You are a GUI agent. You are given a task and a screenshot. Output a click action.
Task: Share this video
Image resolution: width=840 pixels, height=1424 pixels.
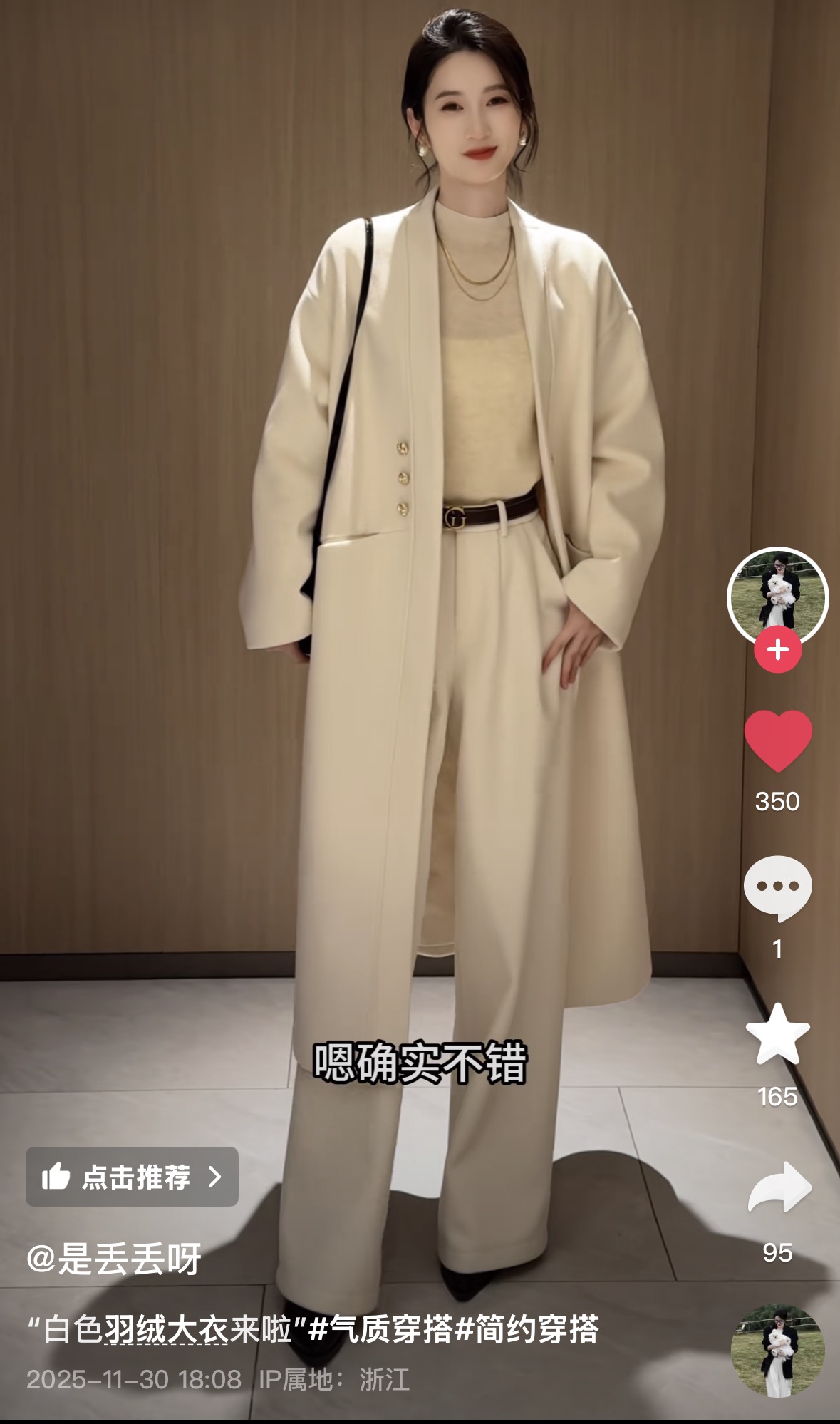[779, 1187]
